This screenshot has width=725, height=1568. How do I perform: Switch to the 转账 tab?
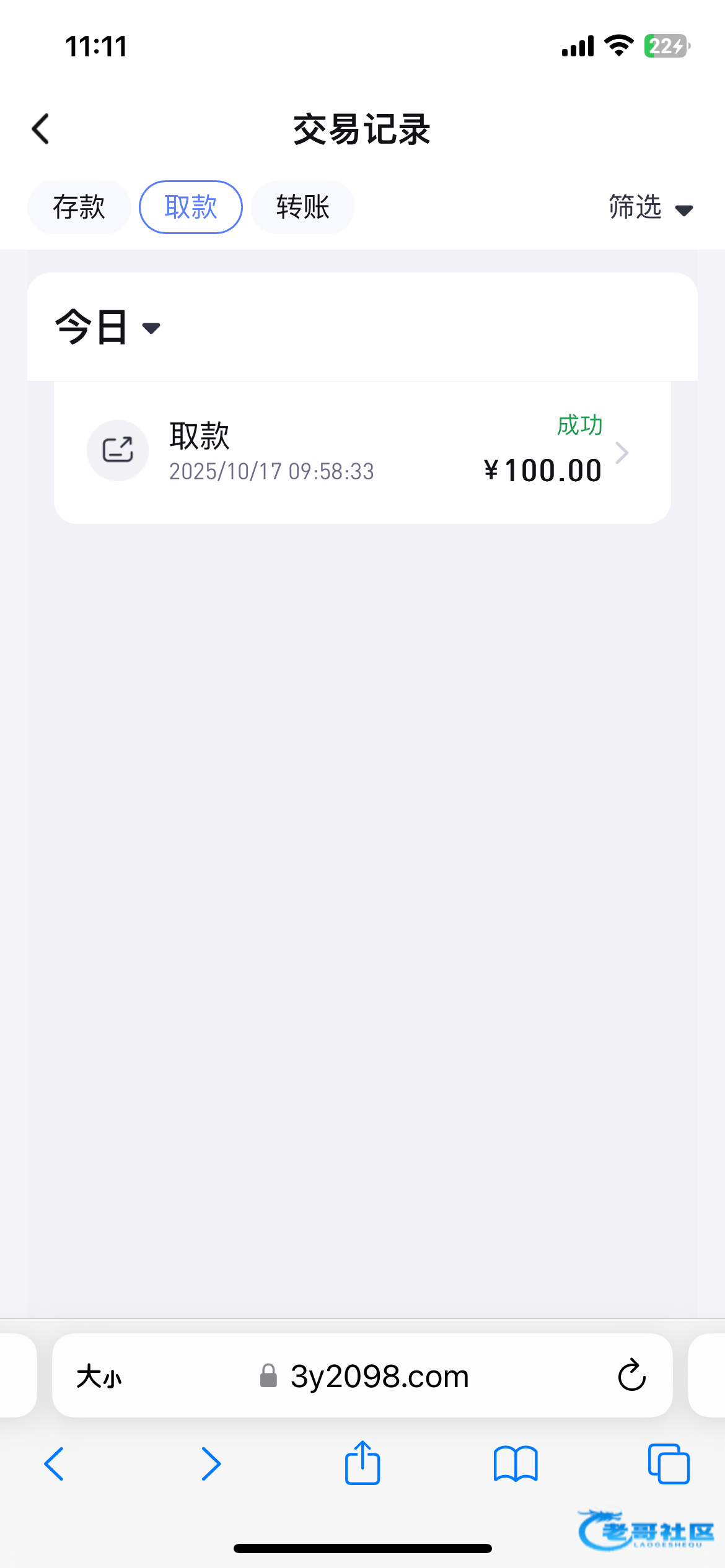pos(302,207)
